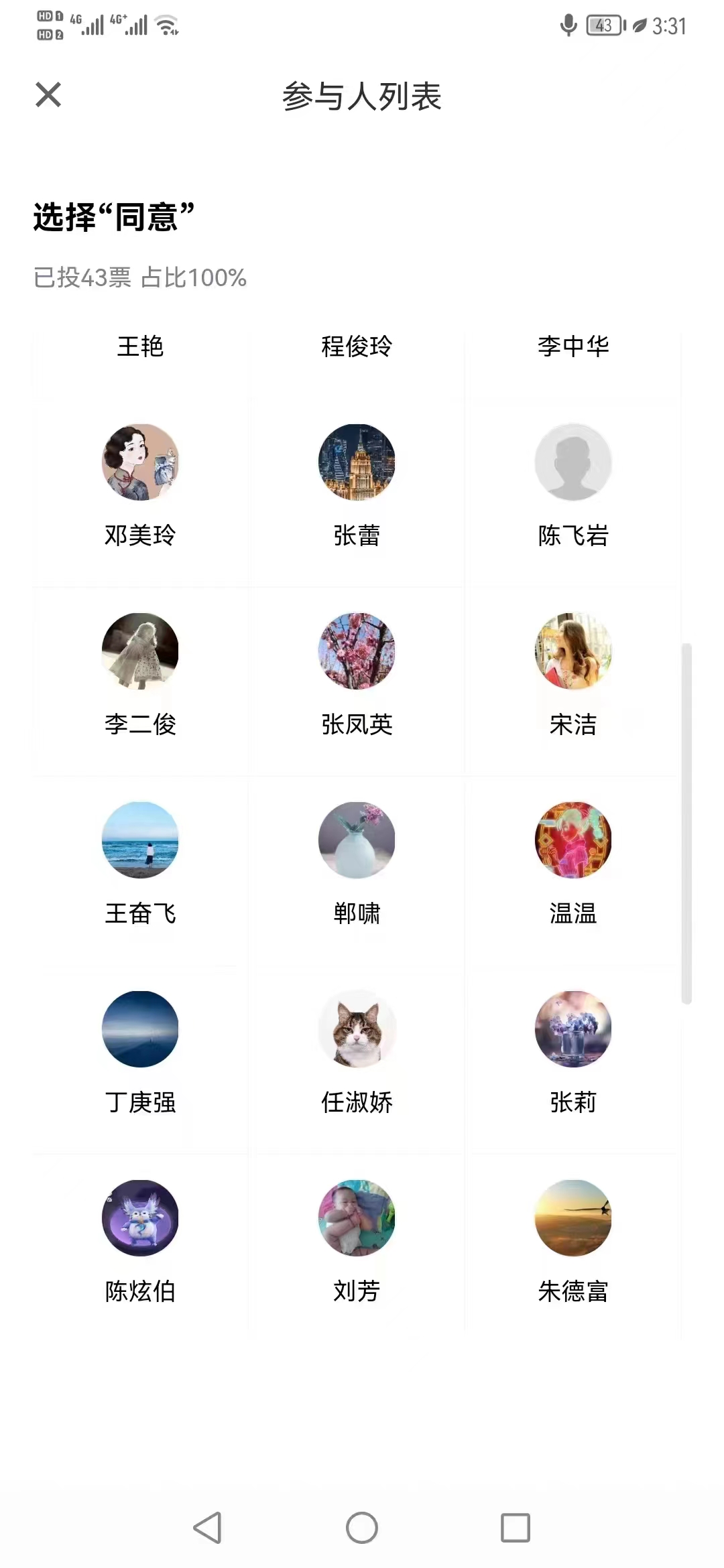
Task: Open participant 朱德富
Action: 573,1218
